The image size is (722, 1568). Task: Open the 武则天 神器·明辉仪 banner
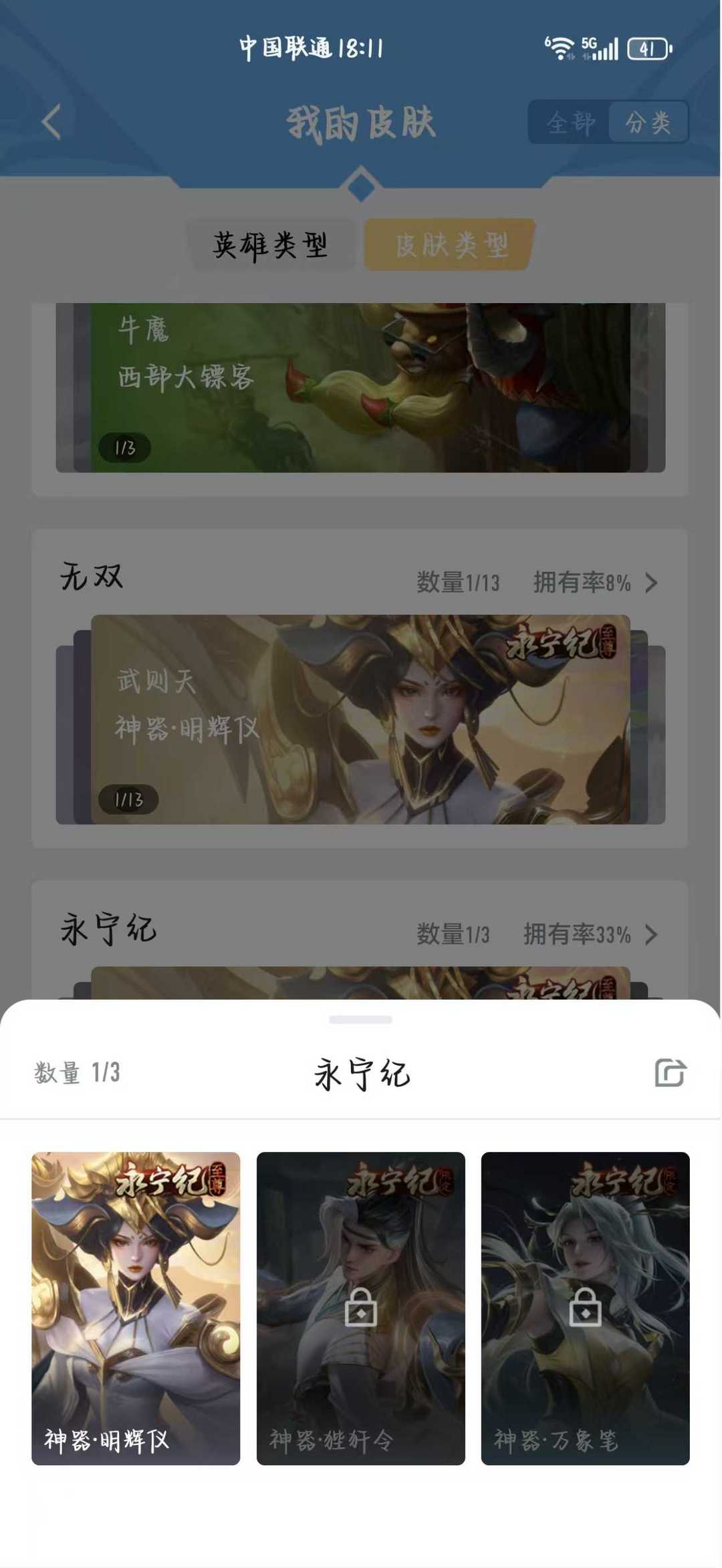pyautogui.click(x=360, y=719)
